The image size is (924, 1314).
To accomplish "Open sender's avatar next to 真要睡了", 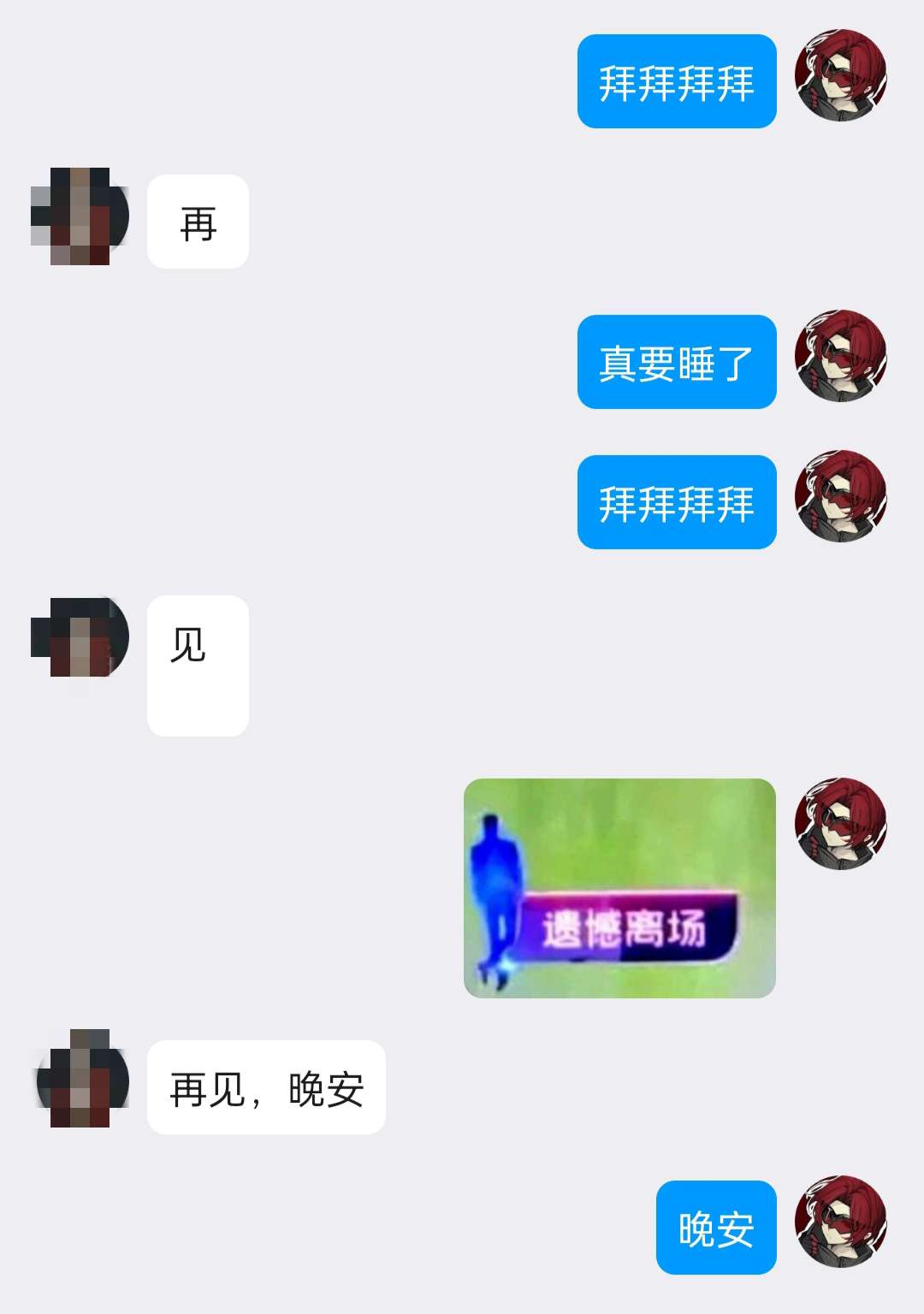I will 840,356.
